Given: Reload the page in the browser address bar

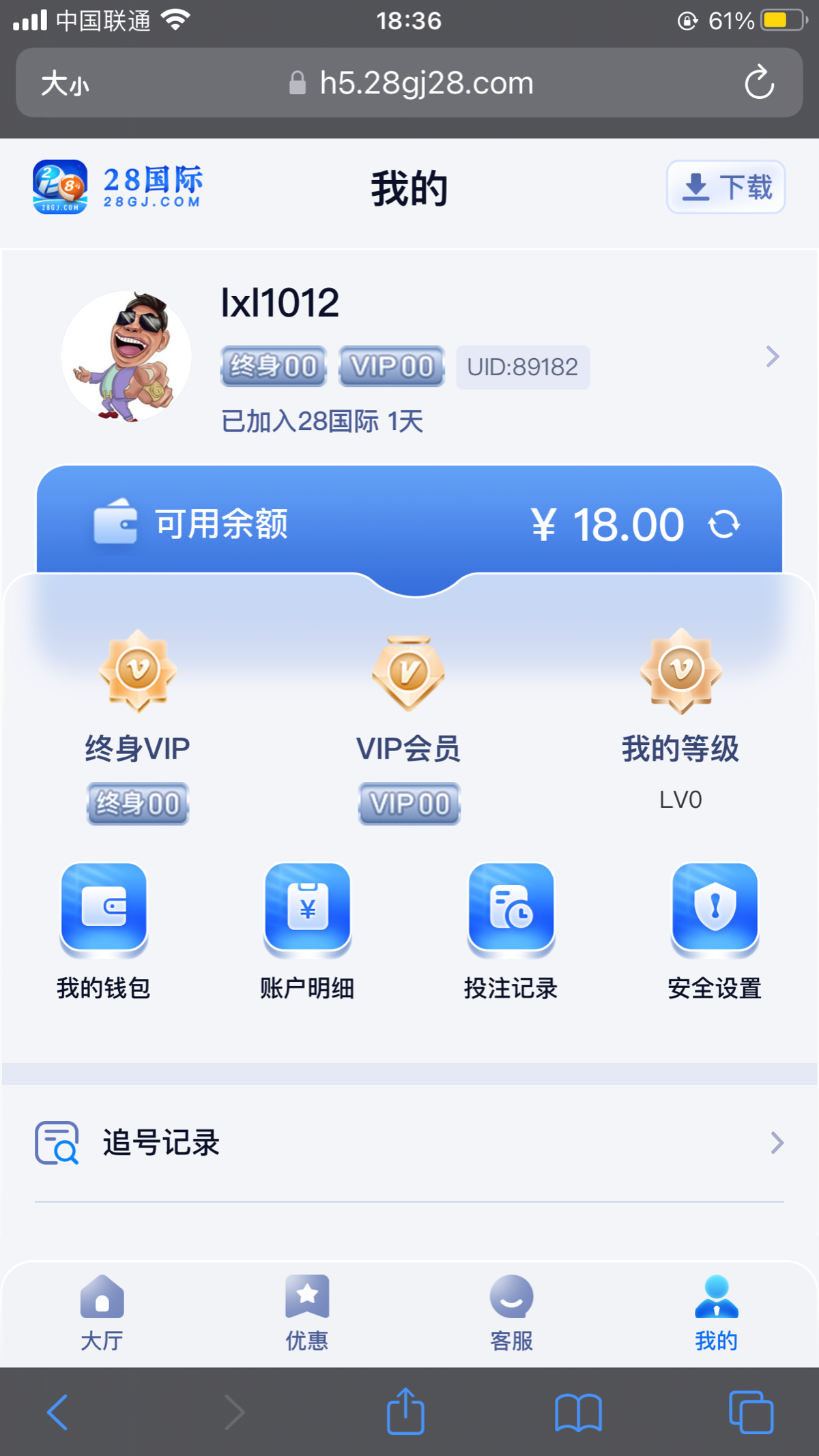Looking at the screenshot, I should [x=759, y=83].
